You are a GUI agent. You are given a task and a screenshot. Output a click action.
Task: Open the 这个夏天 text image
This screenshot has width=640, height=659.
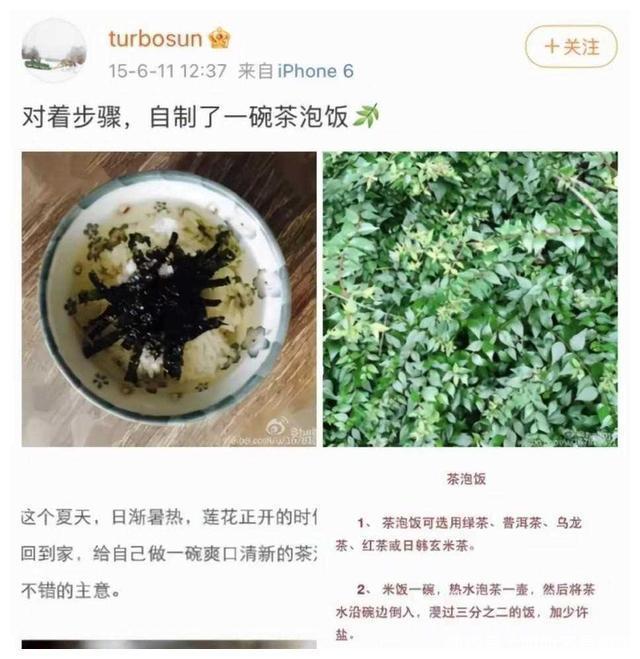168,555
